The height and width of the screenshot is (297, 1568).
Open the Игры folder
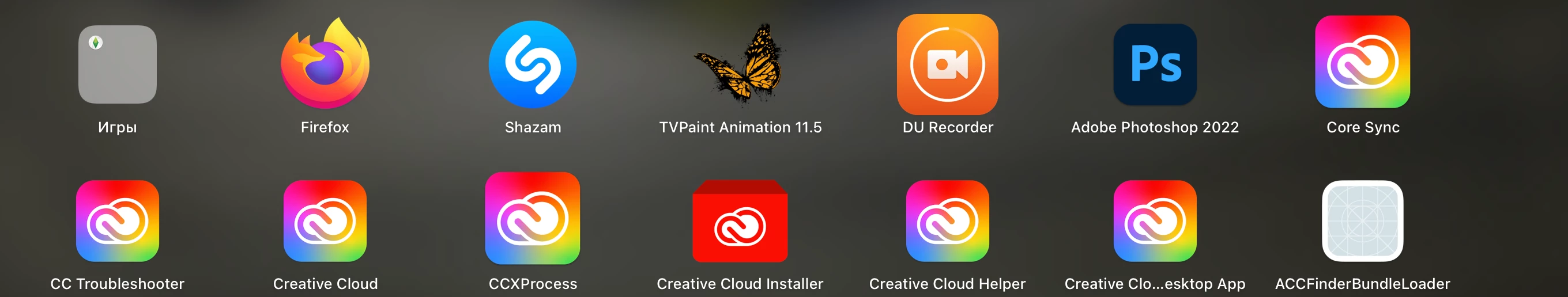tap(117, 64)
